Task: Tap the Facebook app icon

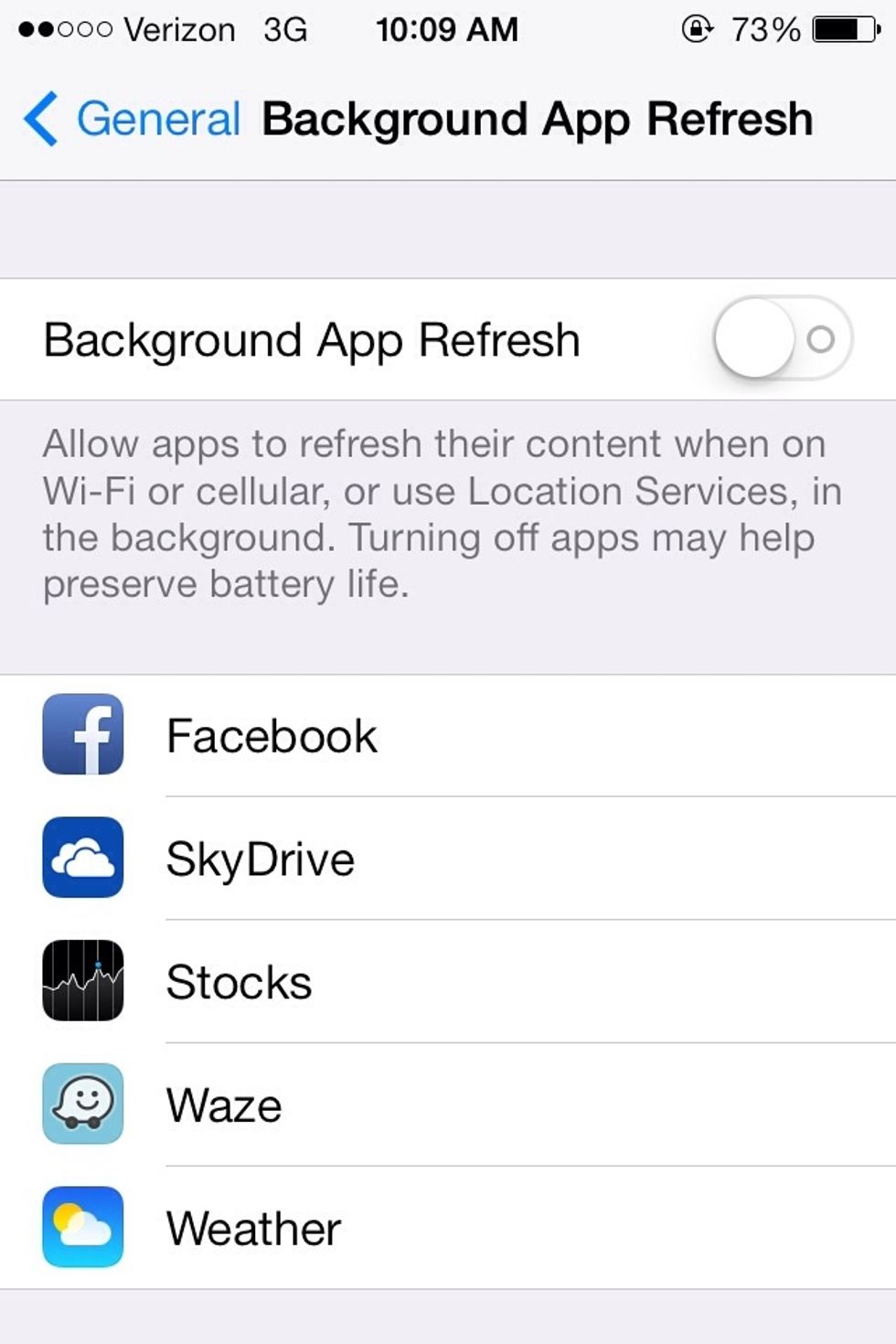Action: pyautogui.click(x=82, y=736)
